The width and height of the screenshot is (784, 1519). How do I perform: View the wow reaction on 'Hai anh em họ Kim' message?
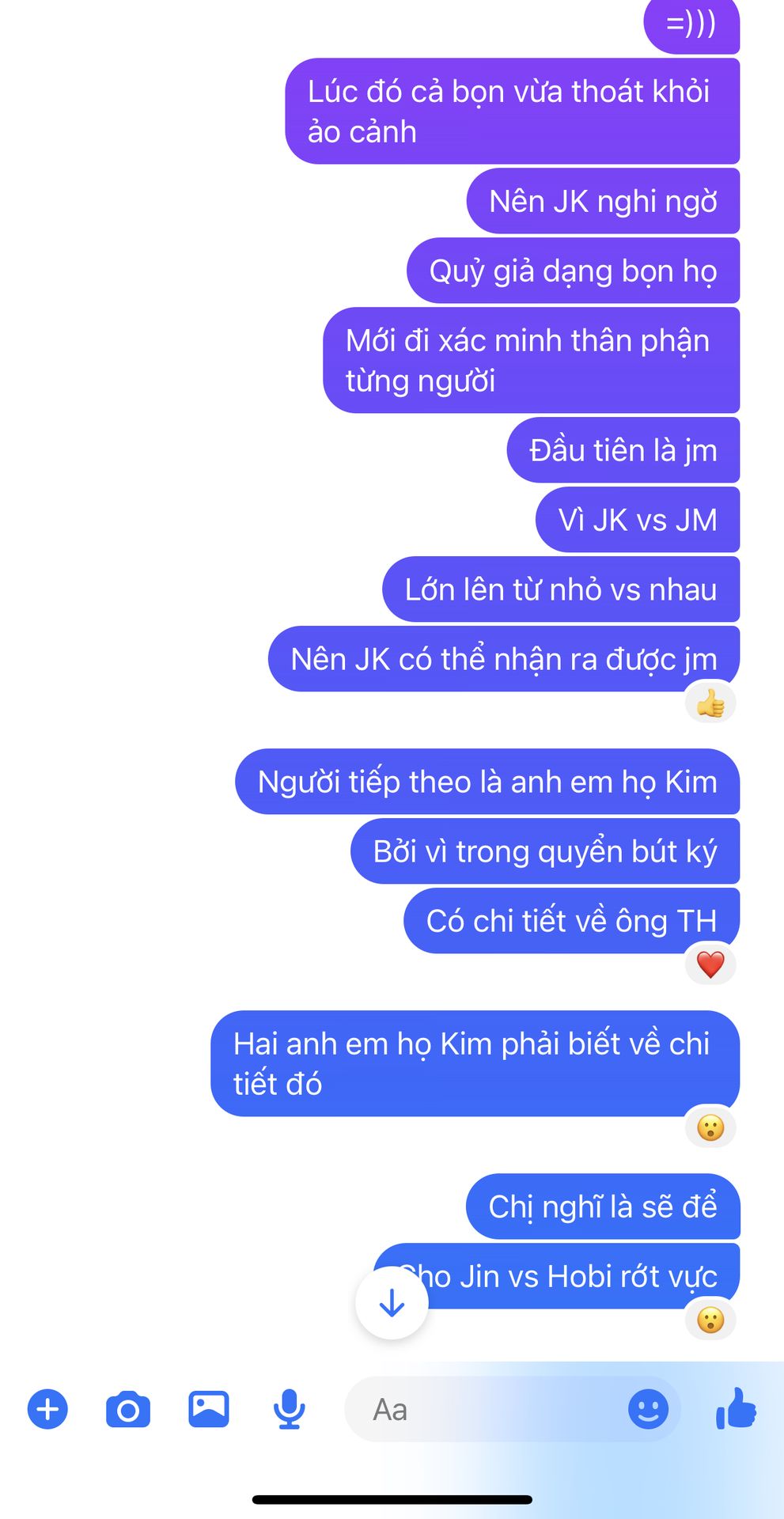(x=710, y=1127)
